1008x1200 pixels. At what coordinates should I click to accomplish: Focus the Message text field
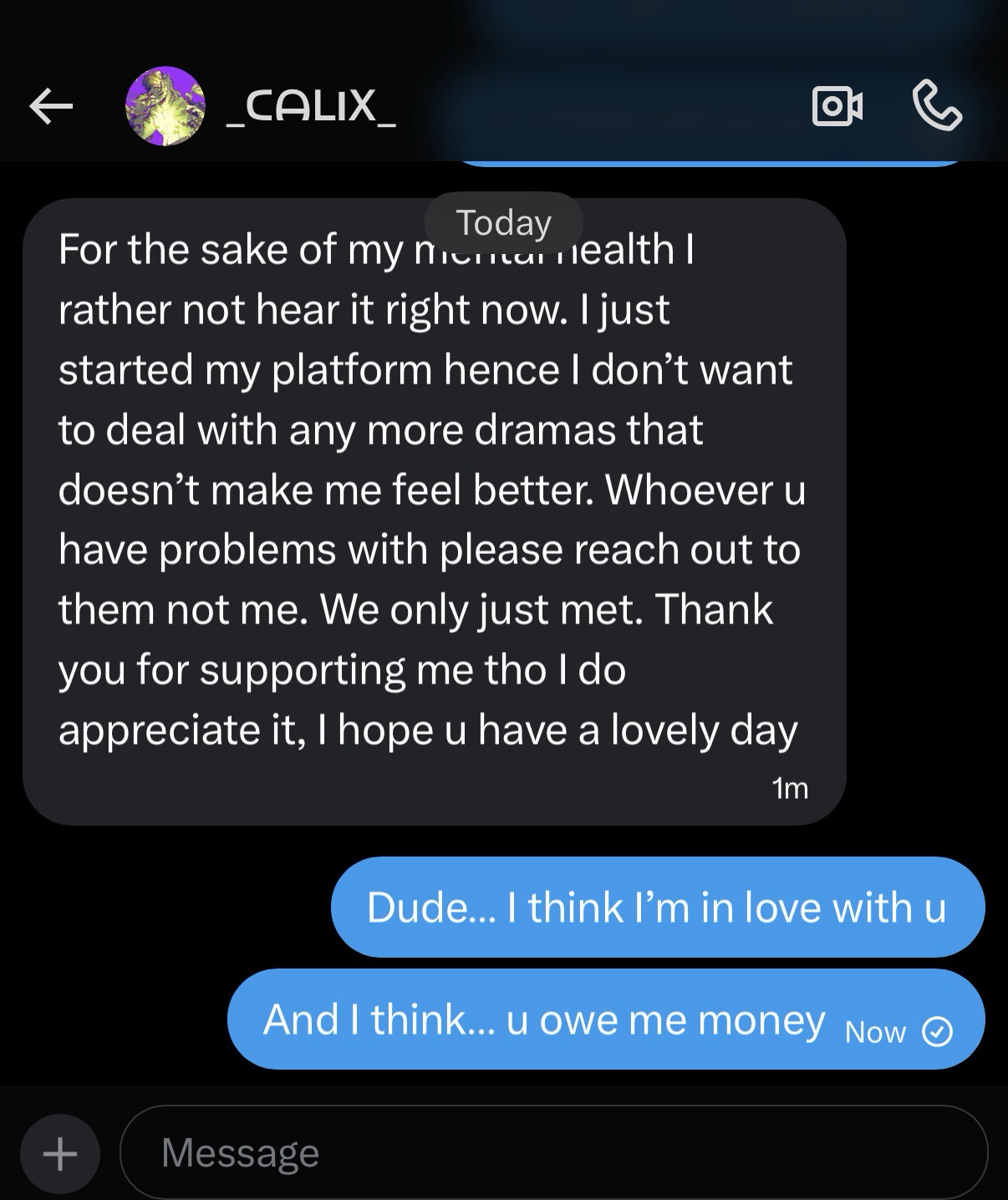(x=552, y=1153)
